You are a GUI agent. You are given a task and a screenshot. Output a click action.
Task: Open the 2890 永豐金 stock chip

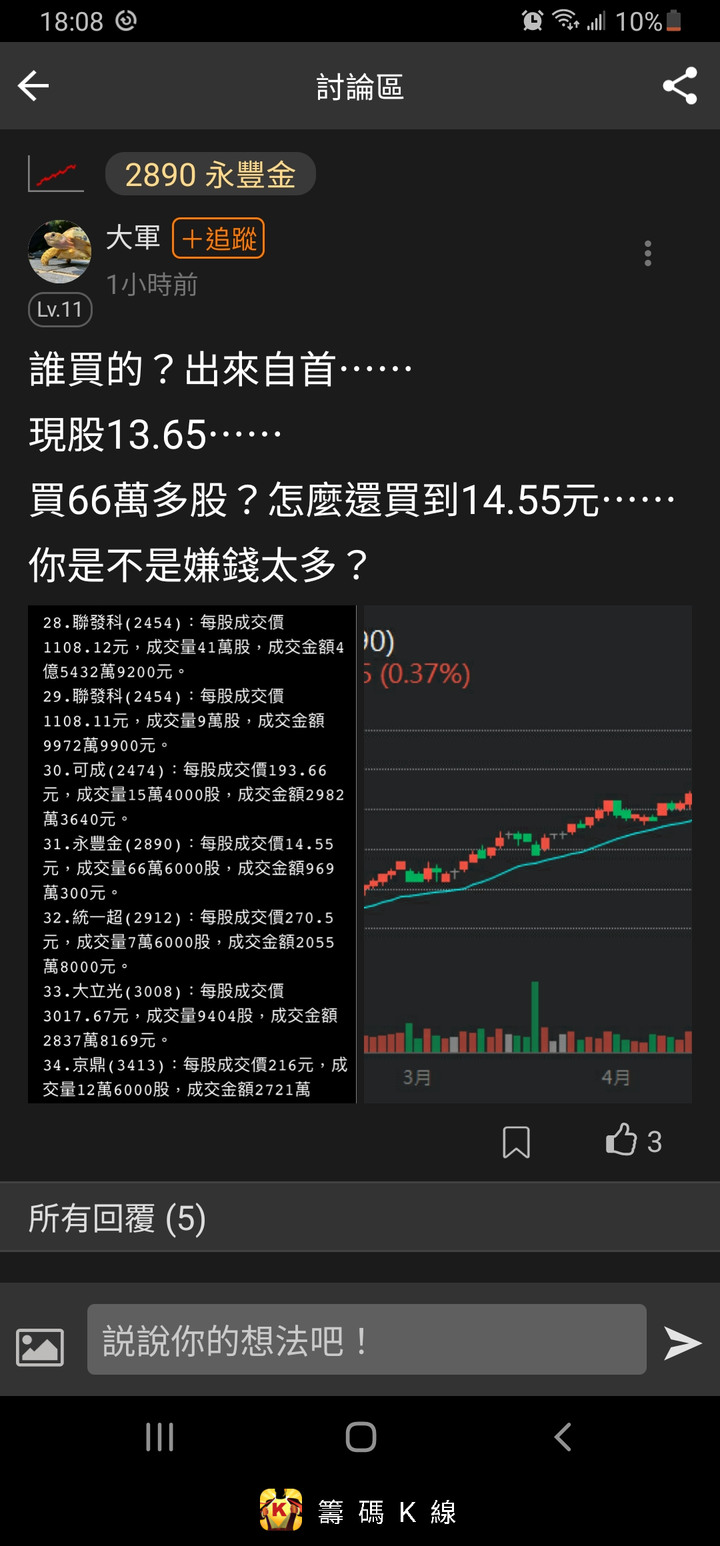pyautogui.click(x=210, y=175)
